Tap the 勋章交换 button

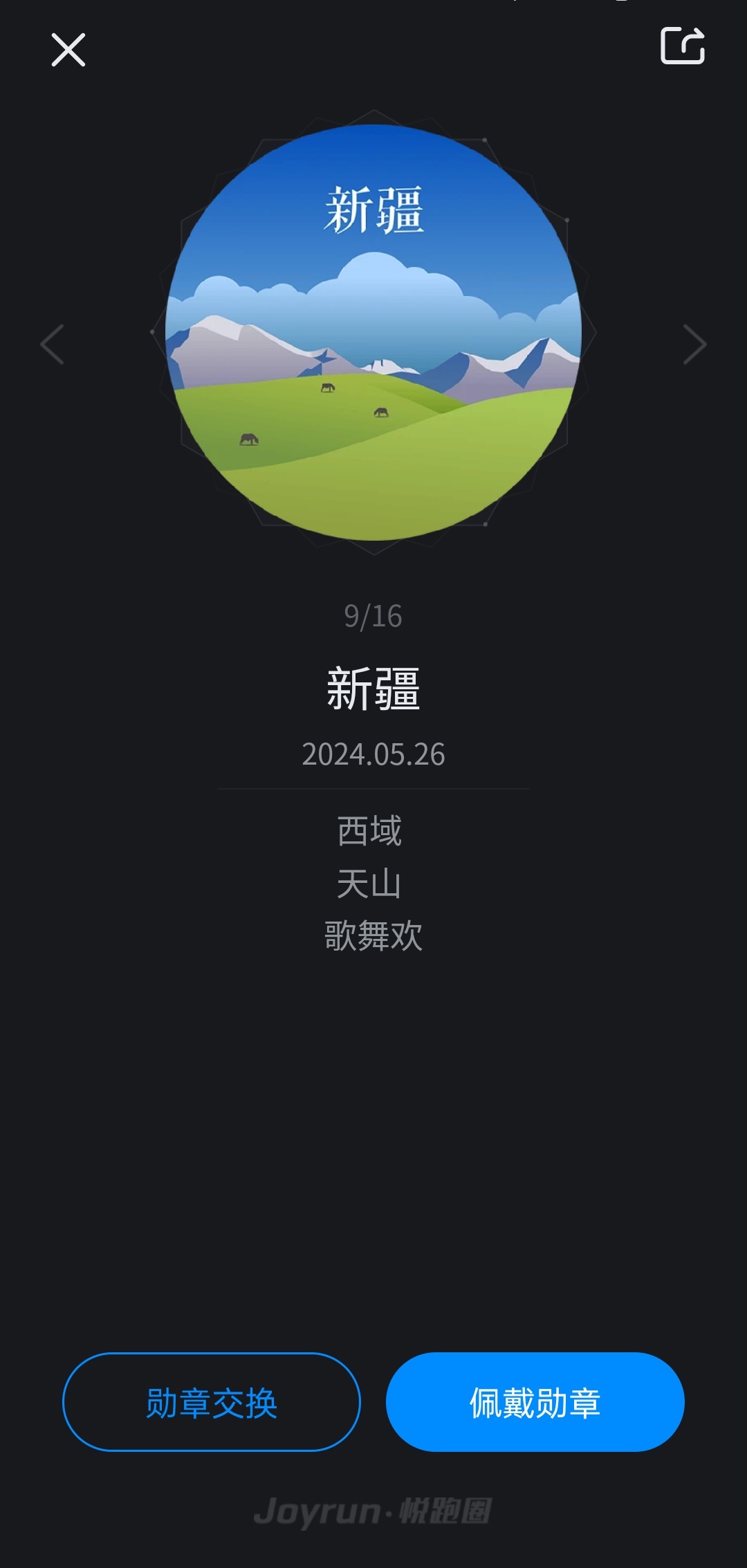click(212, 1401)
